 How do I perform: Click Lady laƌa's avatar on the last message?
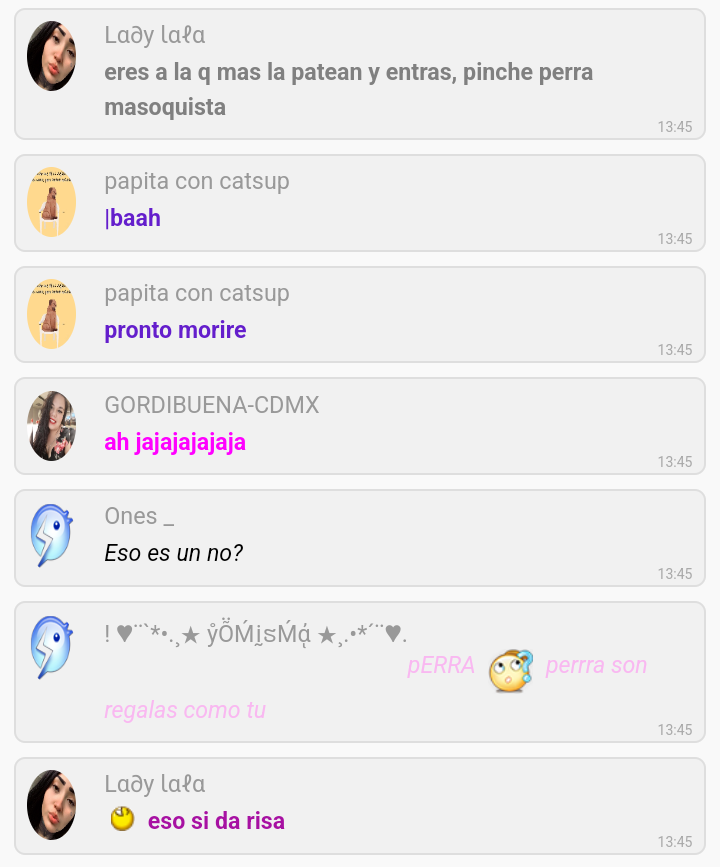coord(51,806)
